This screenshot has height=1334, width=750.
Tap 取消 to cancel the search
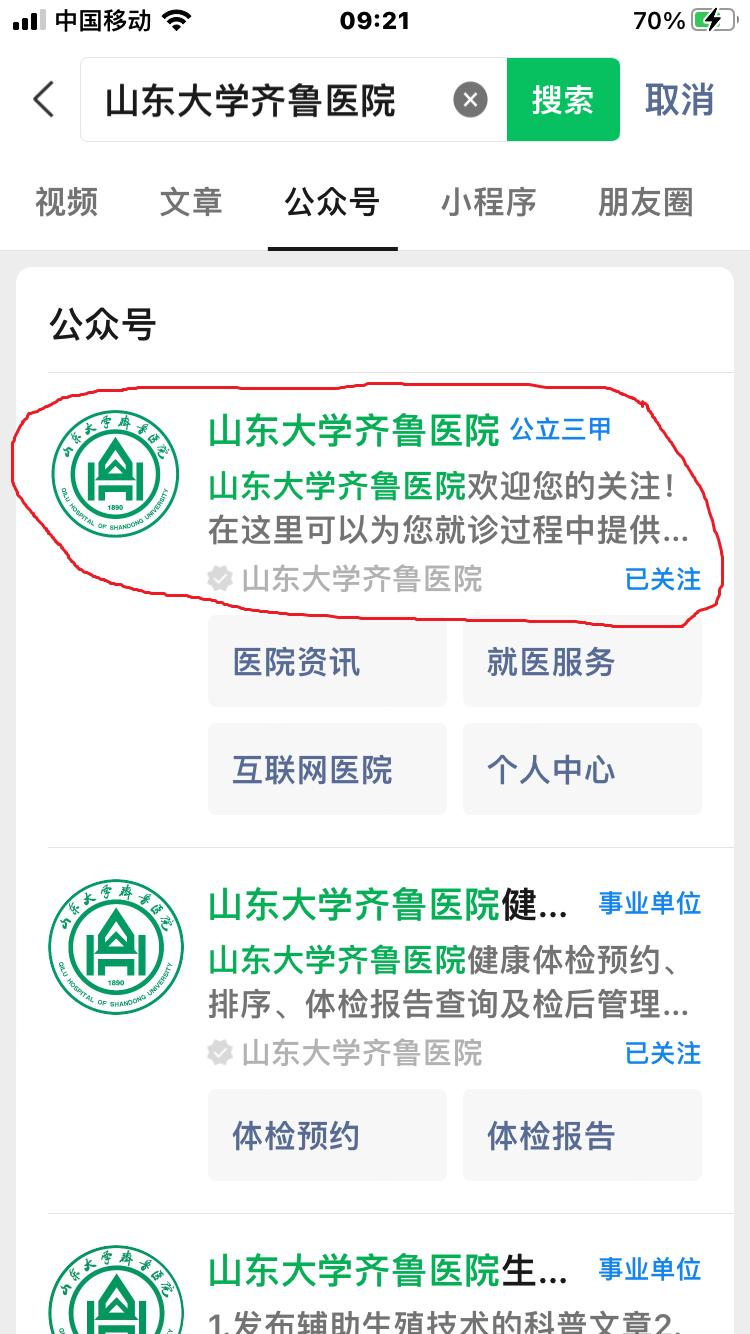coord(678,100)
